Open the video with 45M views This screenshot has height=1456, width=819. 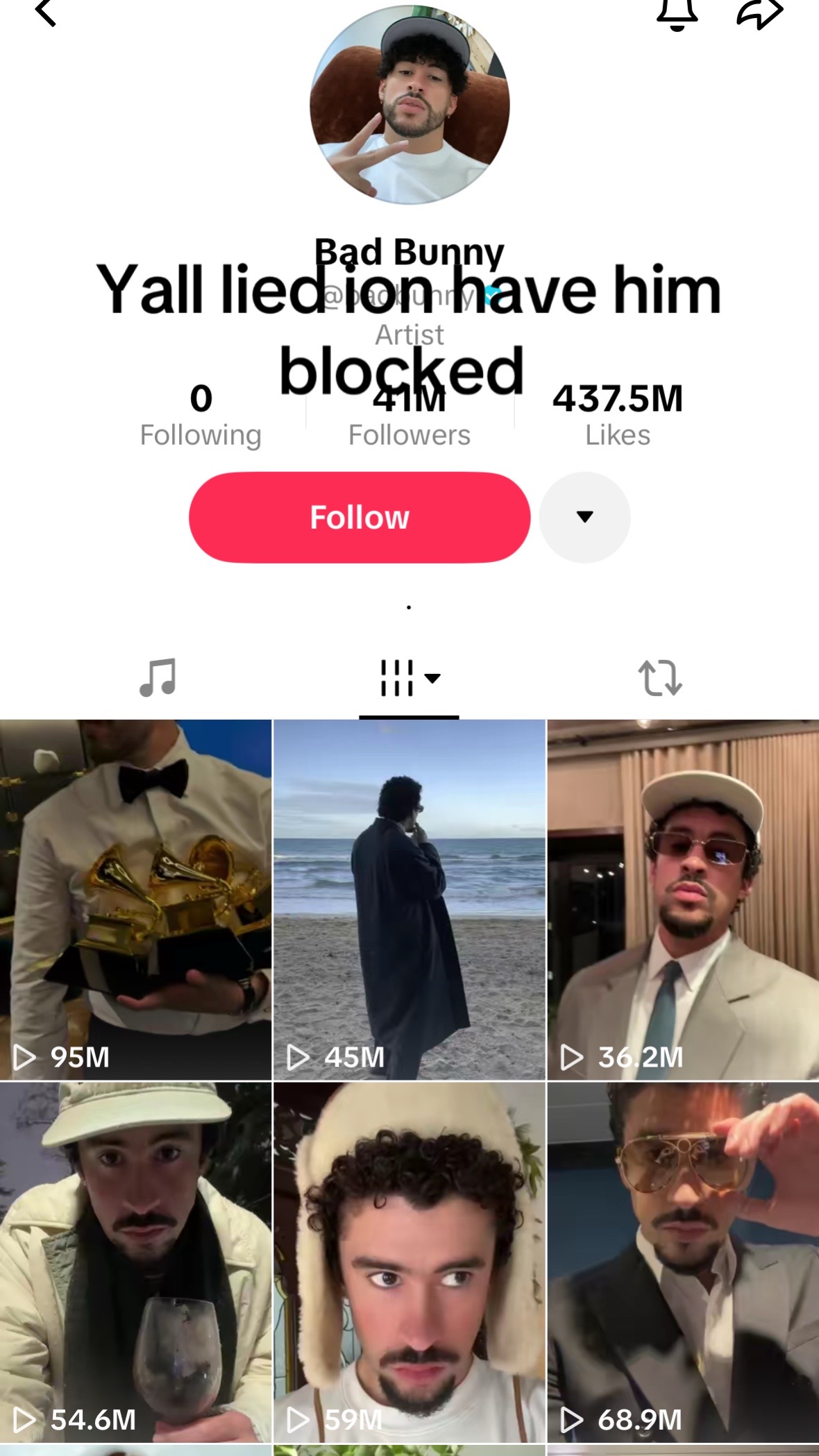point(409,899)
